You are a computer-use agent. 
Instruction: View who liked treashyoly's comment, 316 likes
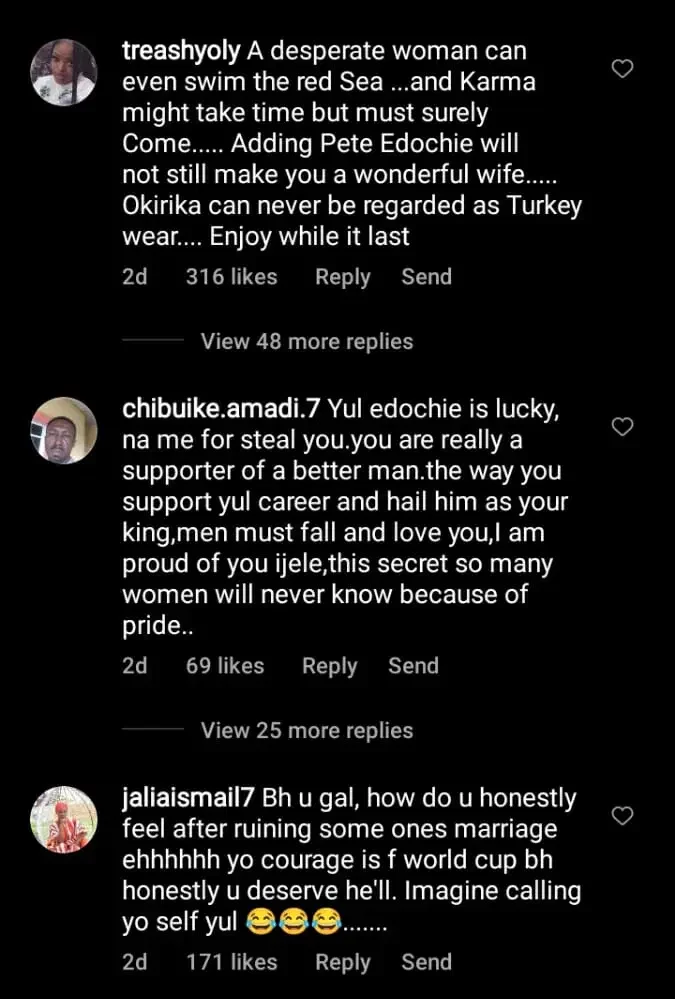231,277
